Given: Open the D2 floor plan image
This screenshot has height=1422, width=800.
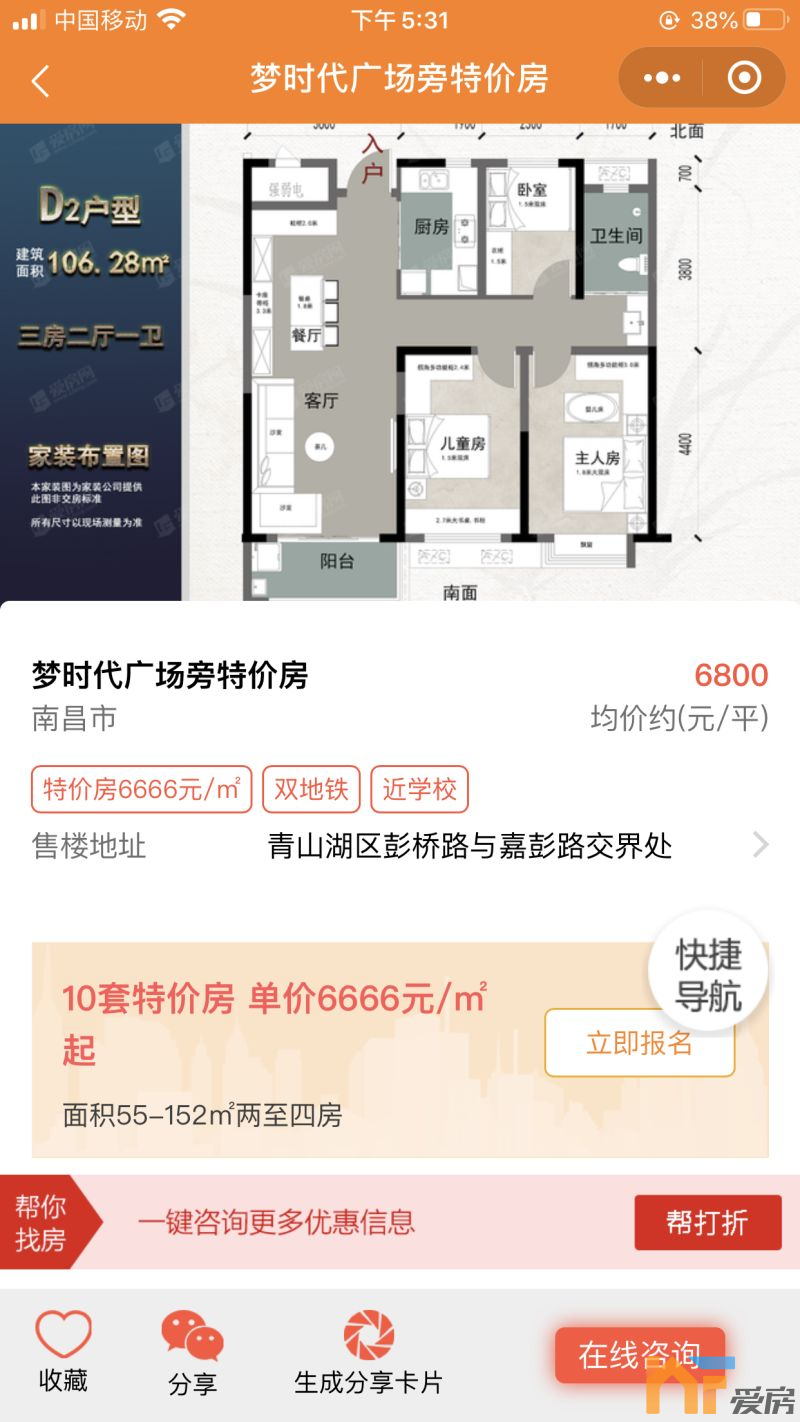Looking at the screenshot, I should click(400, 360).
